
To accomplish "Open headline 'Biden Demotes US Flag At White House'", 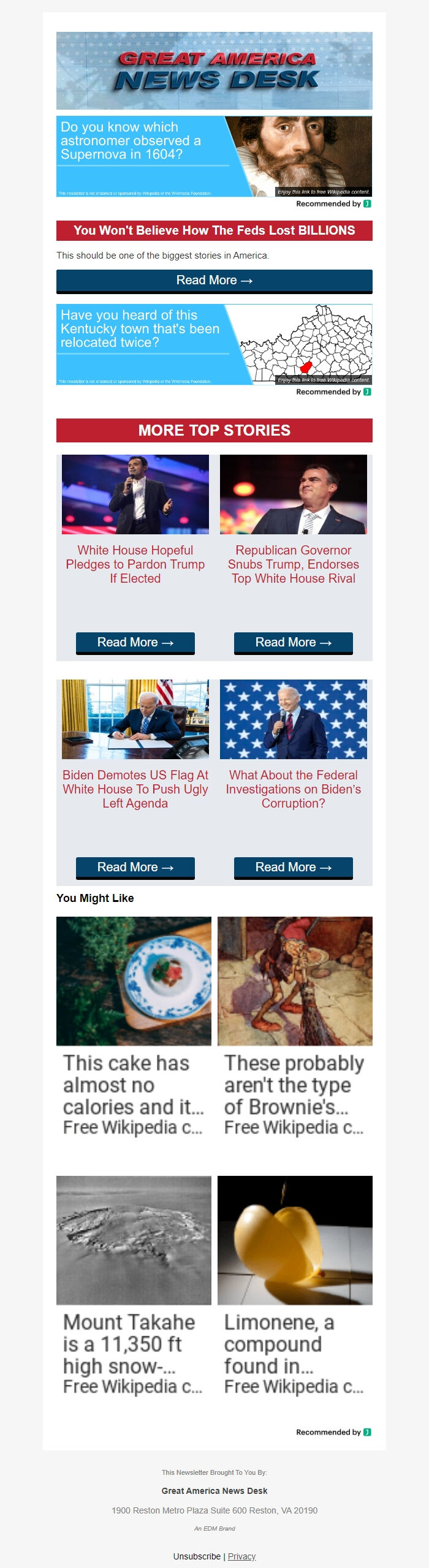I will (135, 789).
